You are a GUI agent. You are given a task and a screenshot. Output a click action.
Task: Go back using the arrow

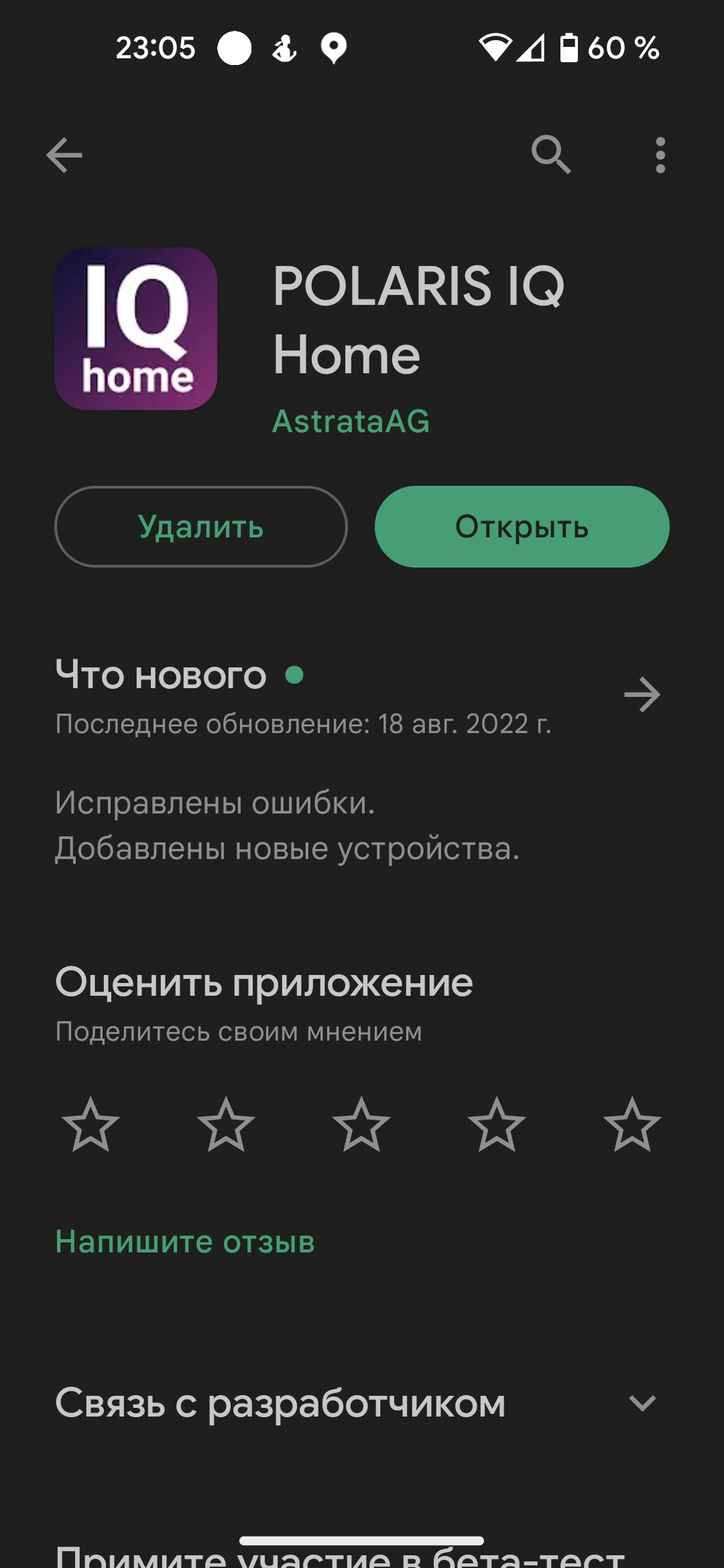click(64, 155)
